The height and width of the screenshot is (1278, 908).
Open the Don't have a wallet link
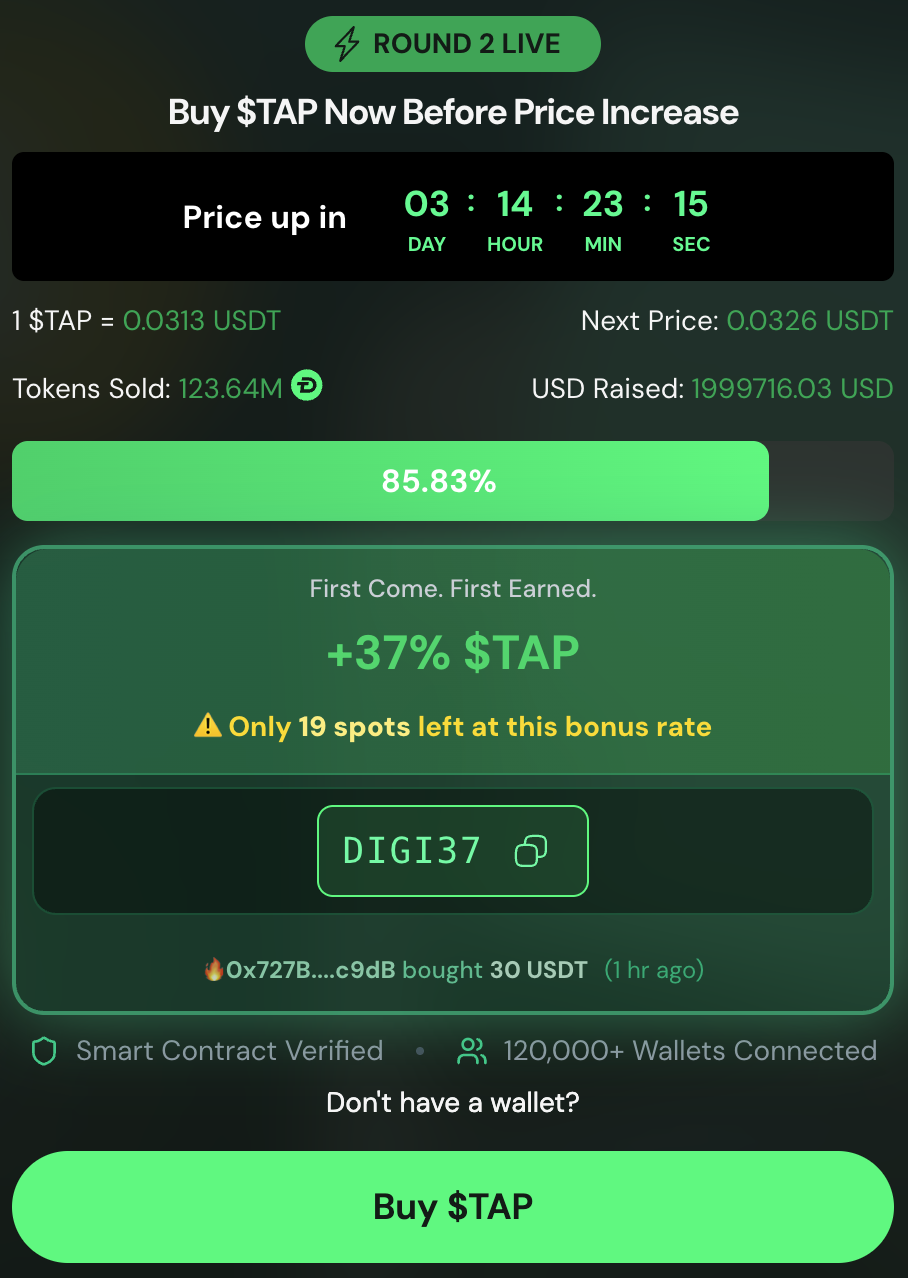coord(453,1103)
